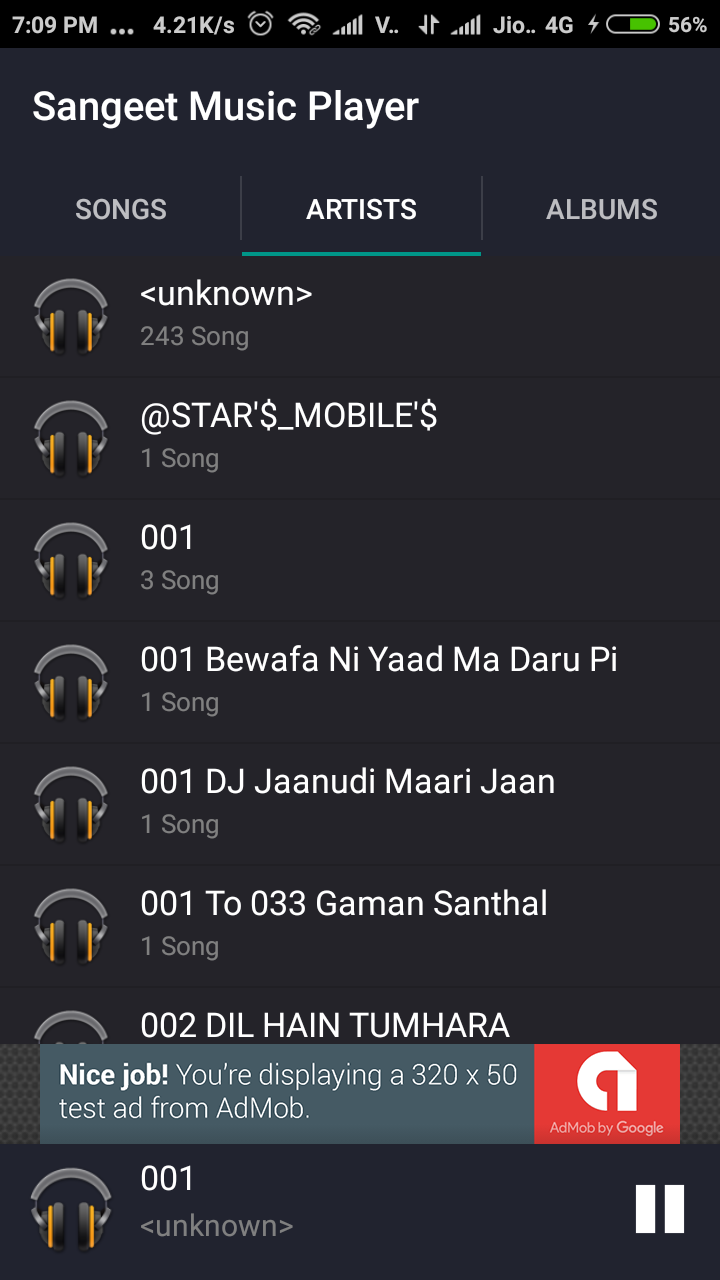The width and height of the screenshot is (720, 1280).
Task: Switch to the Songs tab
Action: pyautogui.click(x=121, y=209)
